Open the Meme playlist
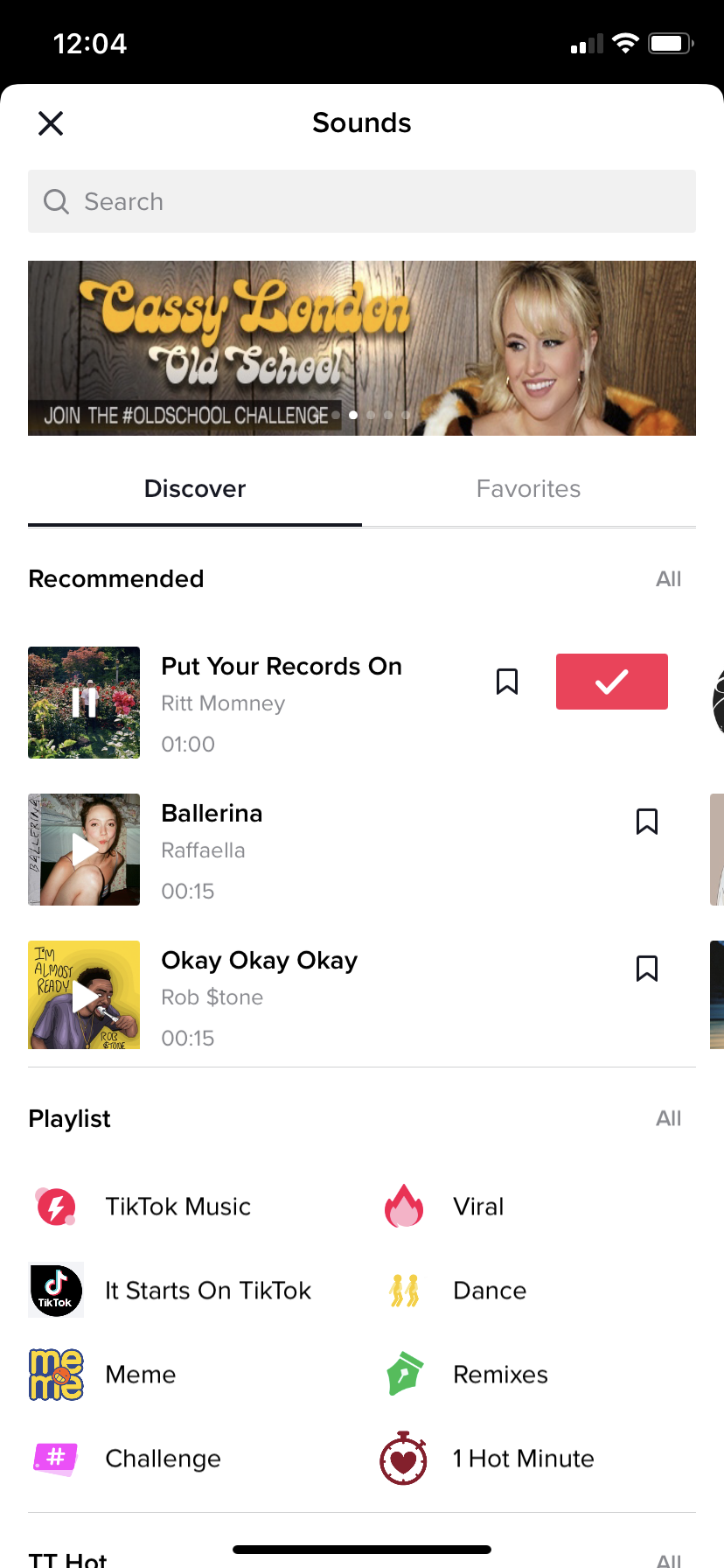Screen dimensions: 724x1568 (x=140, y=1375)
